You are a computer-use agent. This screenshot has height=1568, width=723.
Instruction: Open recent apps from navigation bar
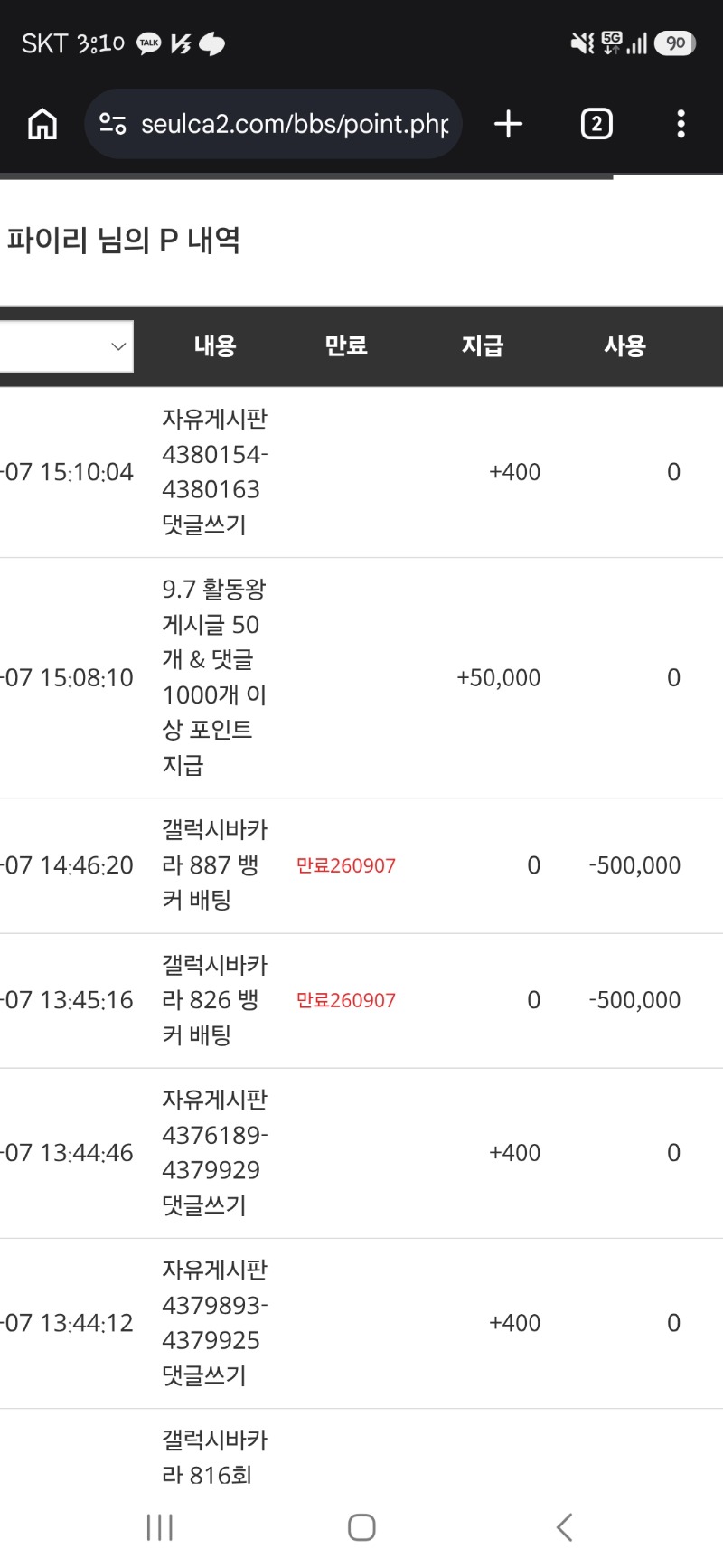(x=160, y=1527)
